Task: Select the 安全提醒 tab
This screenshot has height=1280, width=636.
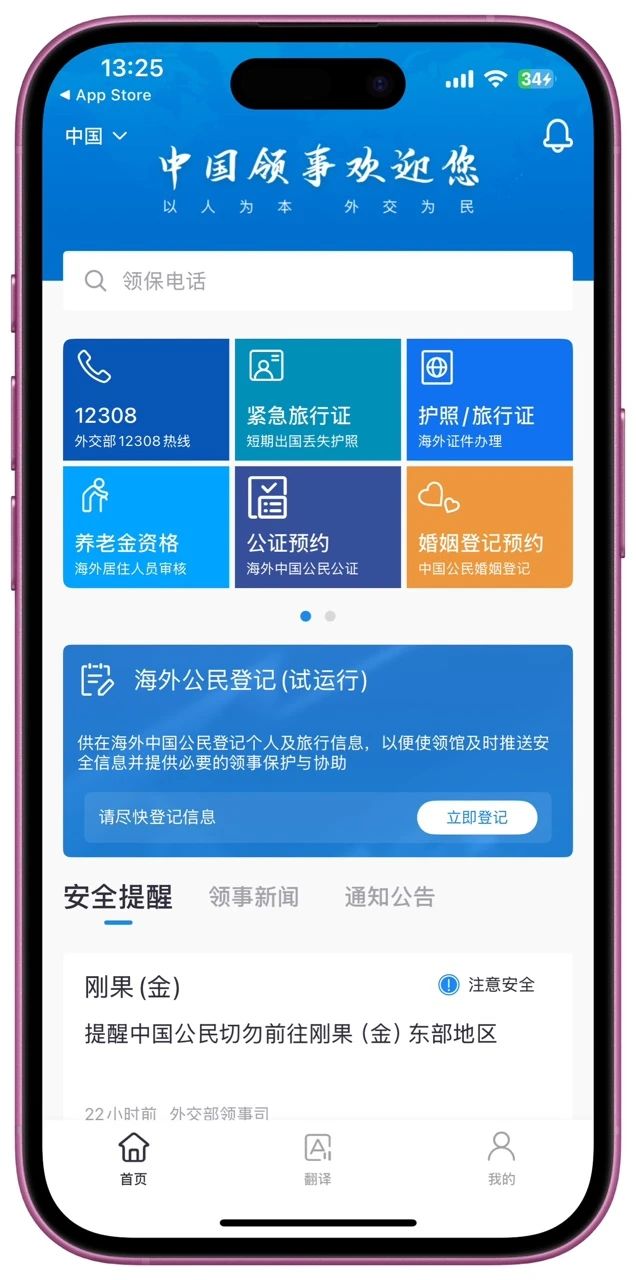Action: point(118,897)
